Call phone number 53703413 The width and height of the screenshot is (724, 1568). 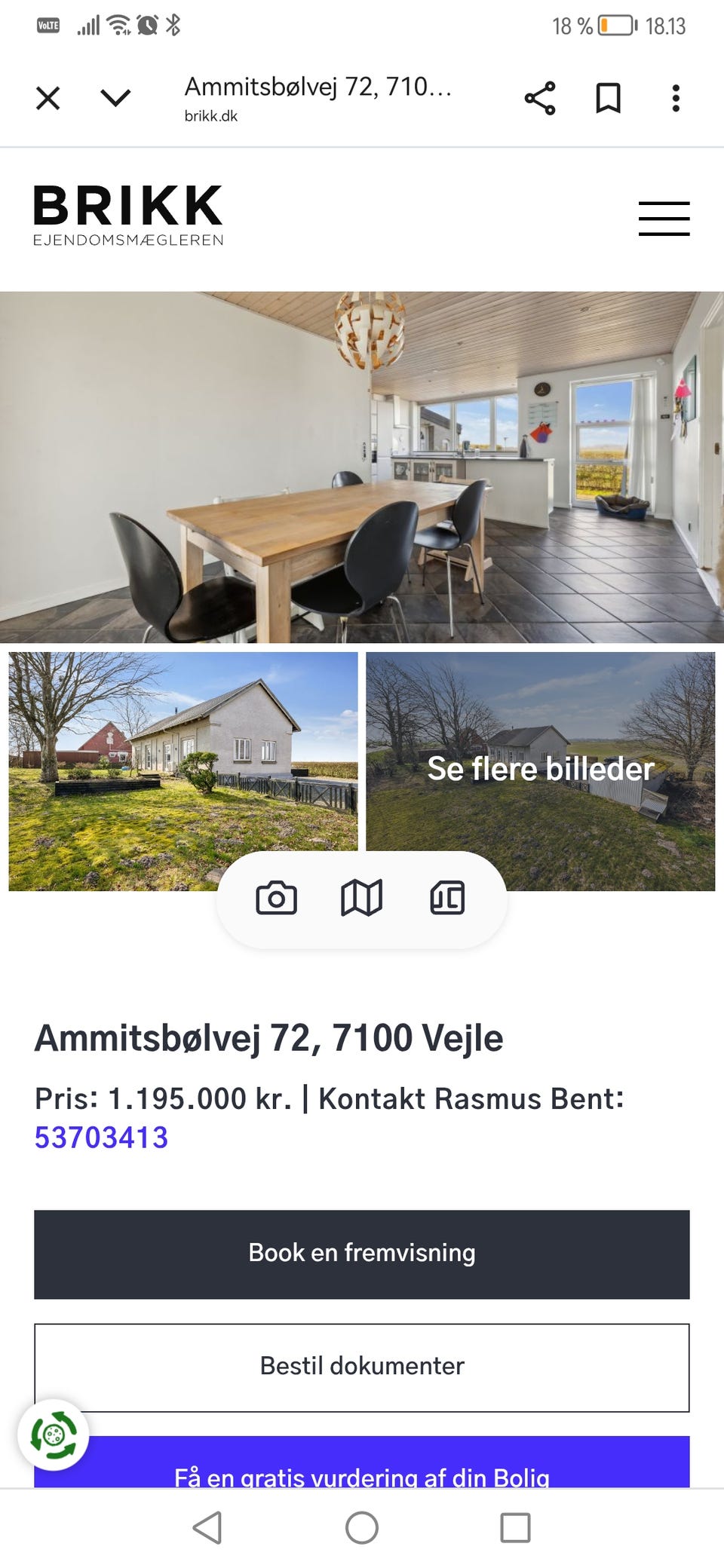[x=100, y=1138]
